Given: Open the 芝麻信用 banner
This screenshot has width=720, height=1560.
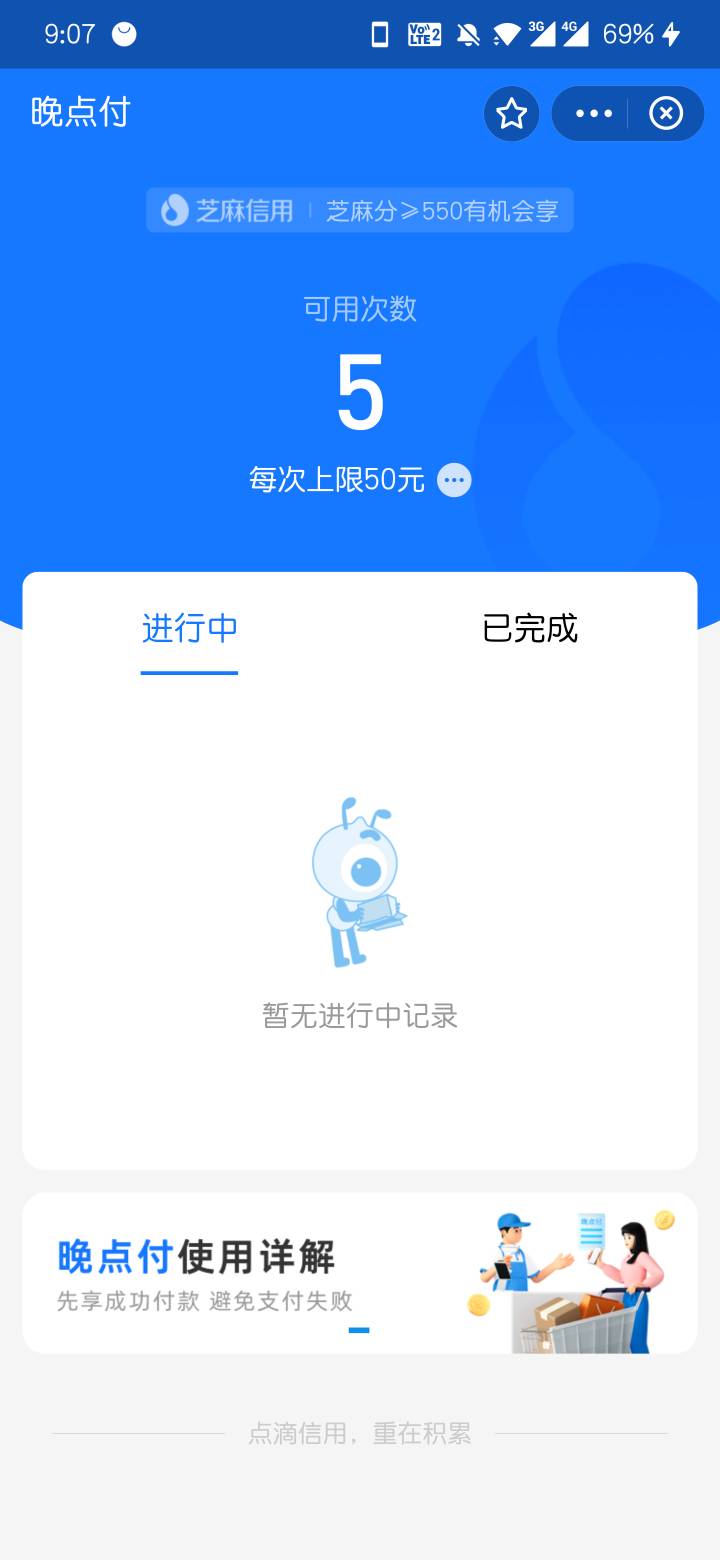Looking at the screenshot, I should [x=360, y=210].
